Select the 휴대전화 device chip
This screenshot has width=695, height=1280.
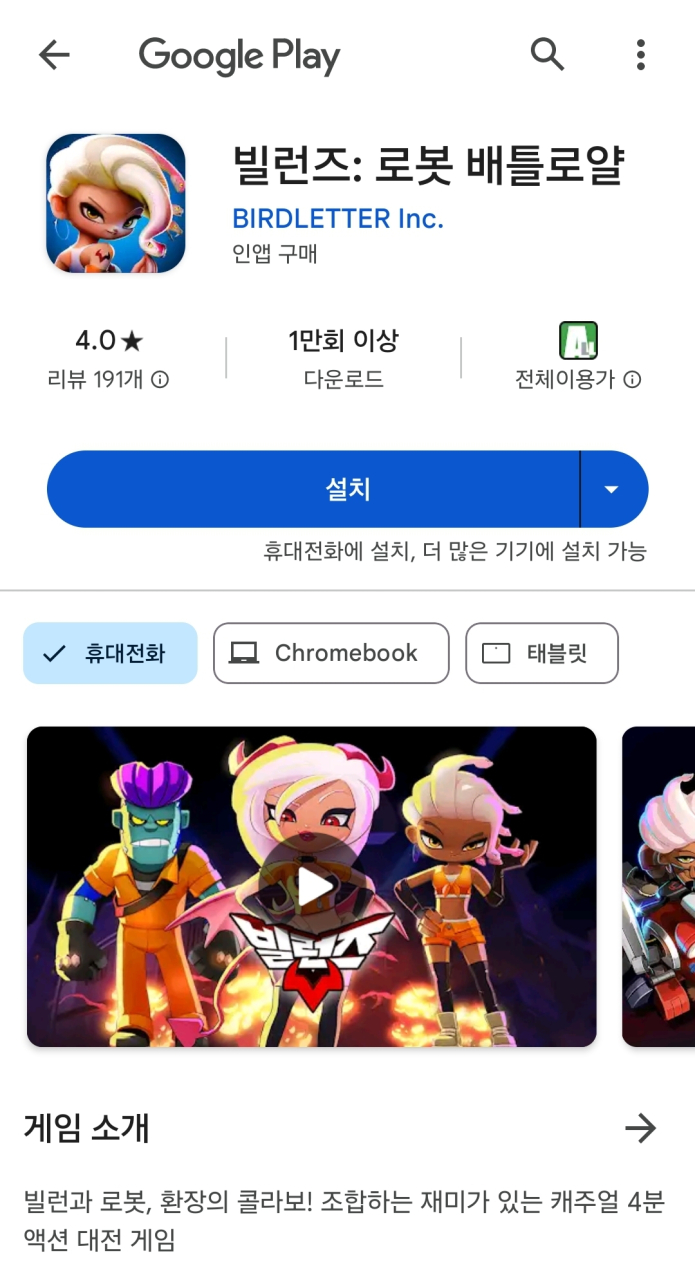point(110,654)
